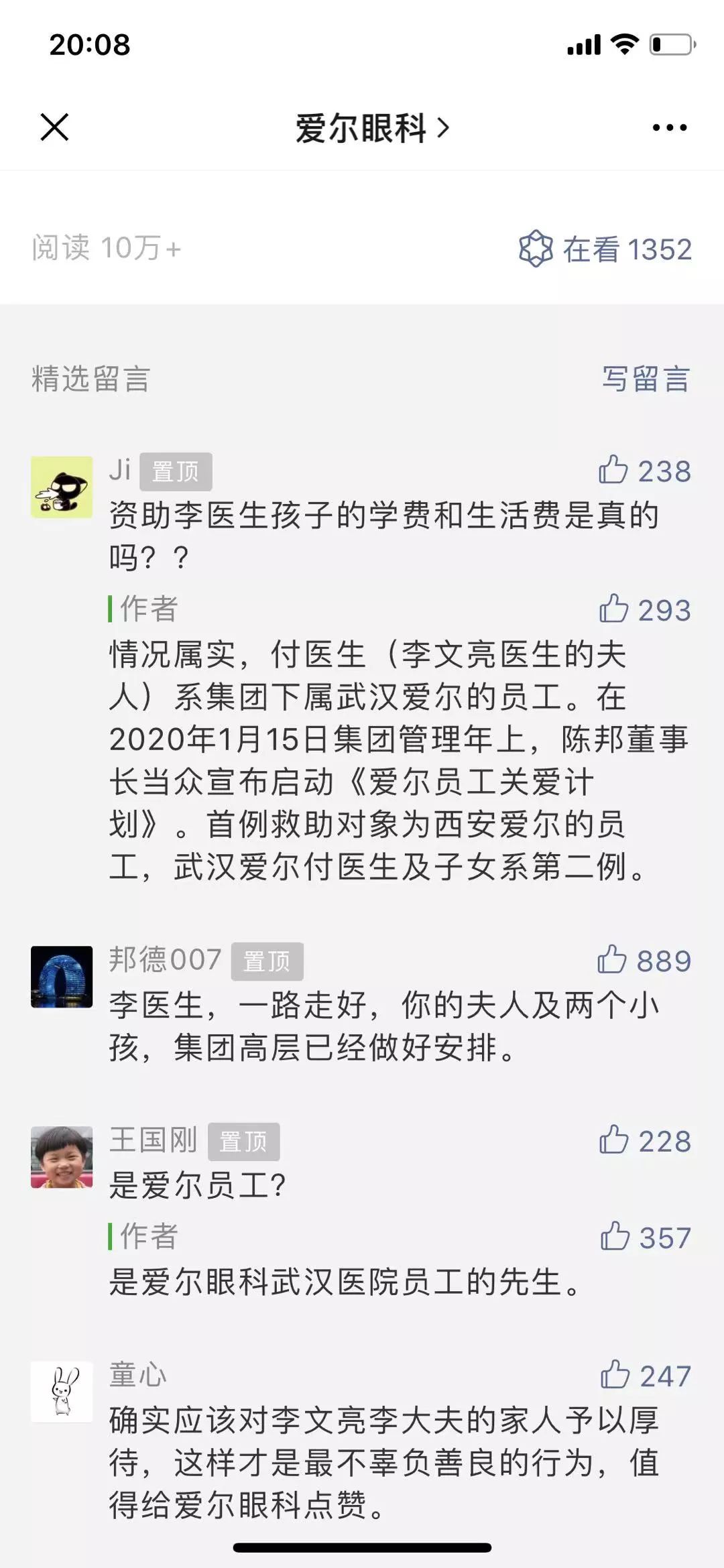Screen dimensions: 724x1568
Task: Like 王国刚's comment
Action: [645, 1140]
